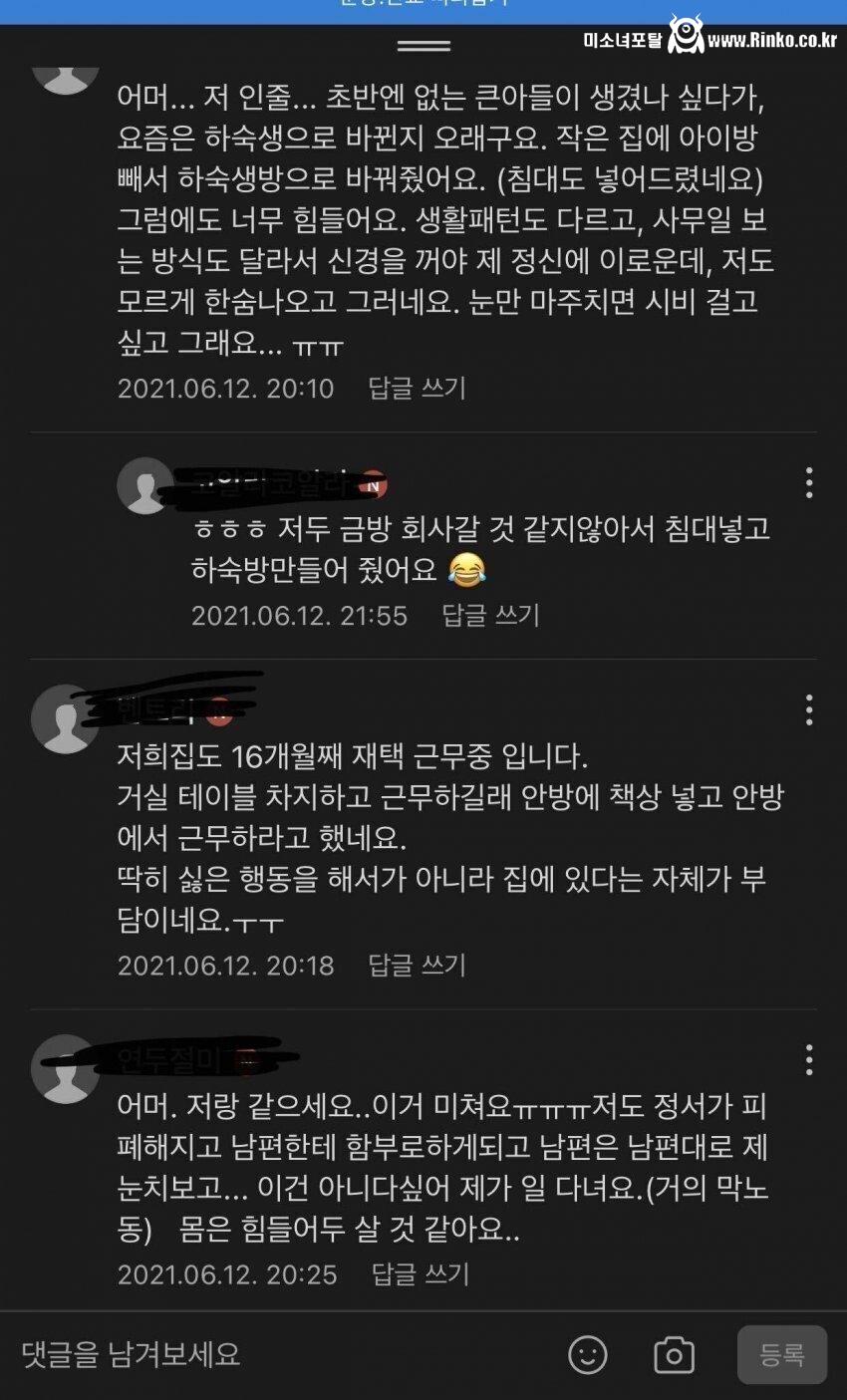
Task: Open profile avatar of the 20:18 commenter
Action: [66, 718]
